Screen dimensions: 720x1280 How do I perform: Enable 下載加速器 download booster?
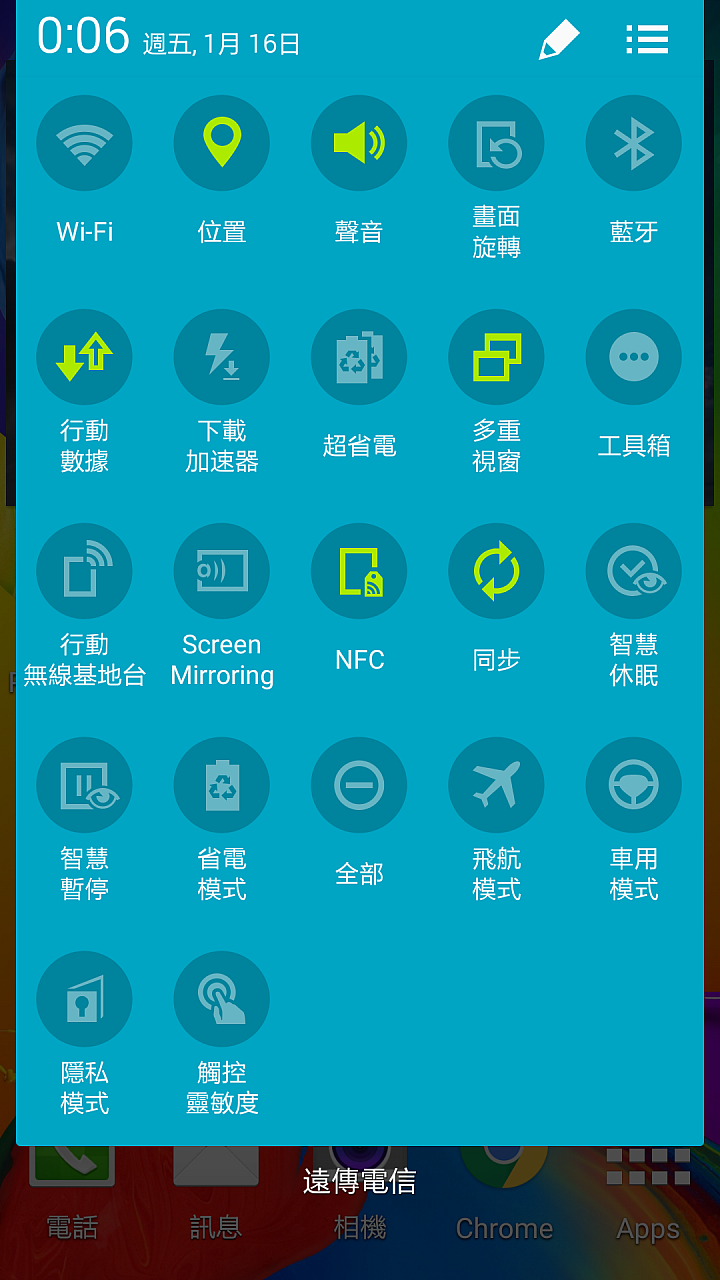(221, 358)
